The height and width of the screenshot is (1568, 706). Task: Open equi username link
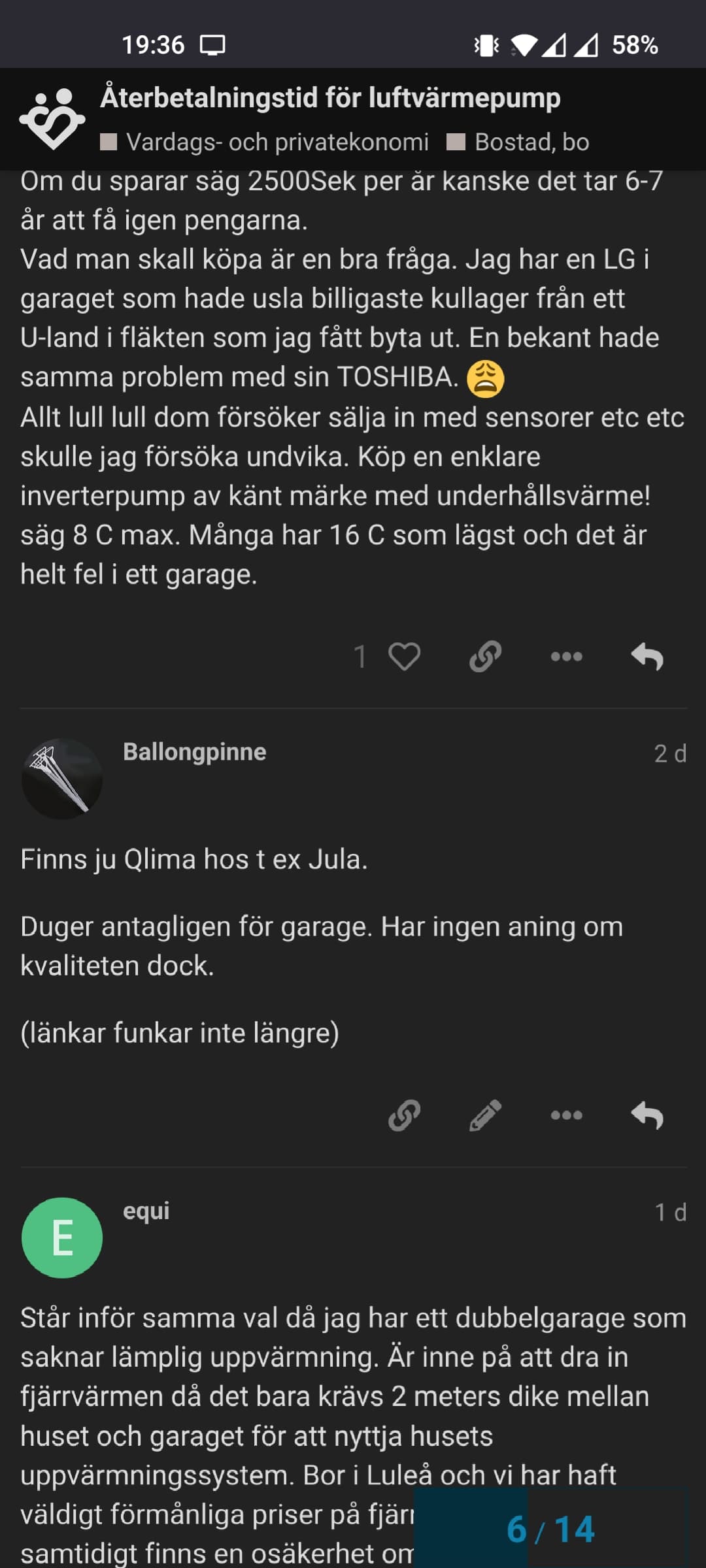coord(146,1211)
